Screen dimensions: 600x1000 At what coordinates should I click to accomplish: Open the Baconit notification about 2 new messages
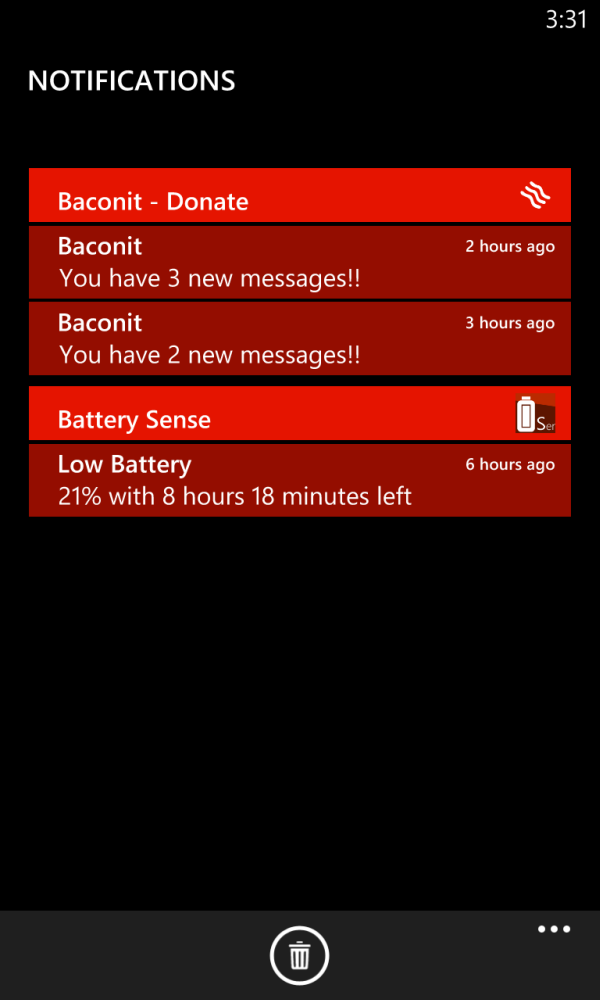click(x=299, y=338)
